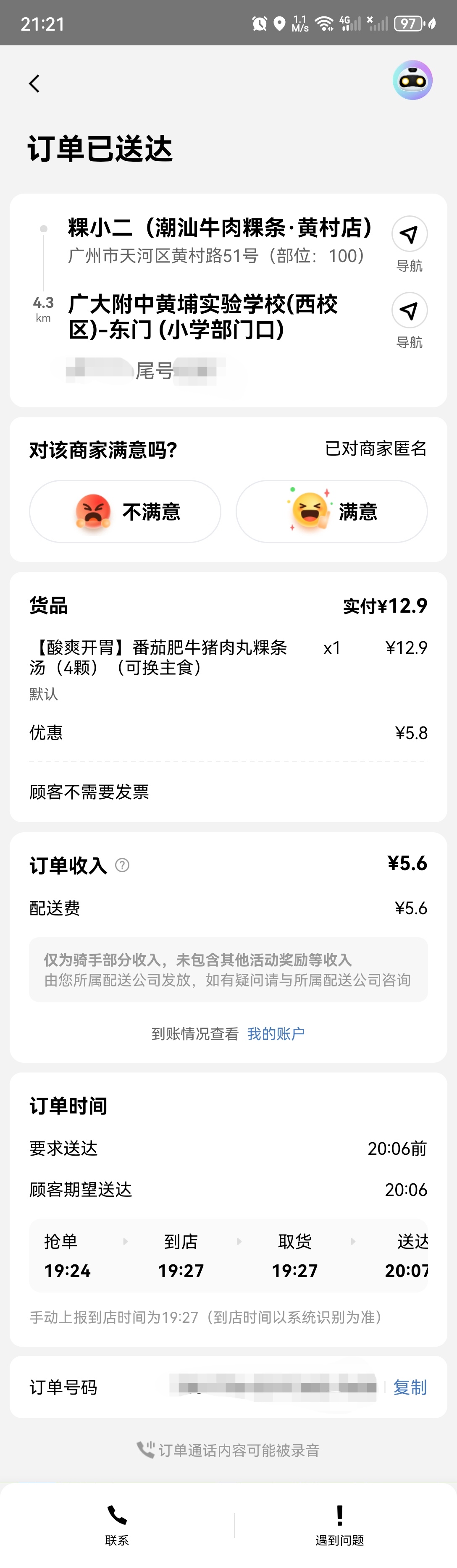Copy the order number with 复制
457x1568 pixels.
[410, 1387]
